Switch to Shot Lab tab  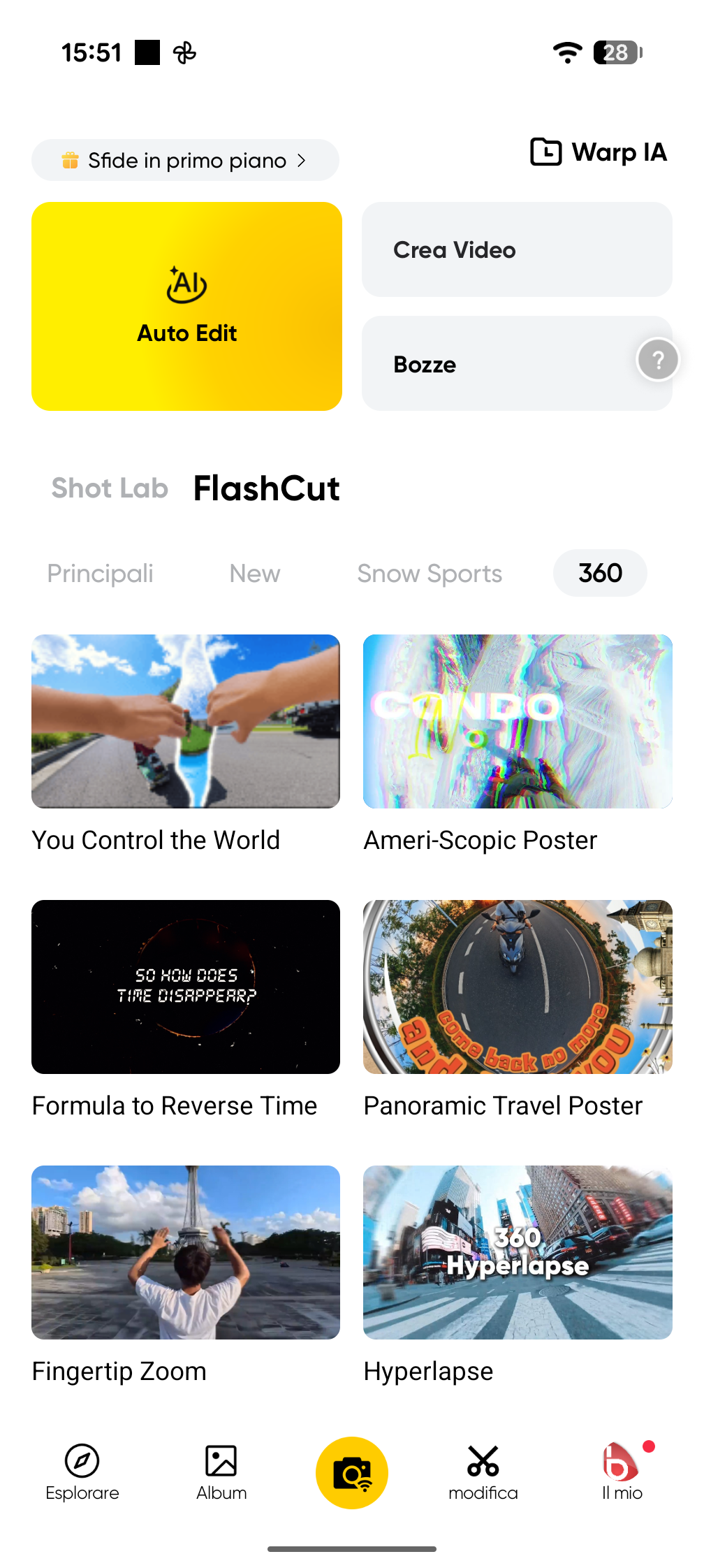coord(110,488)
